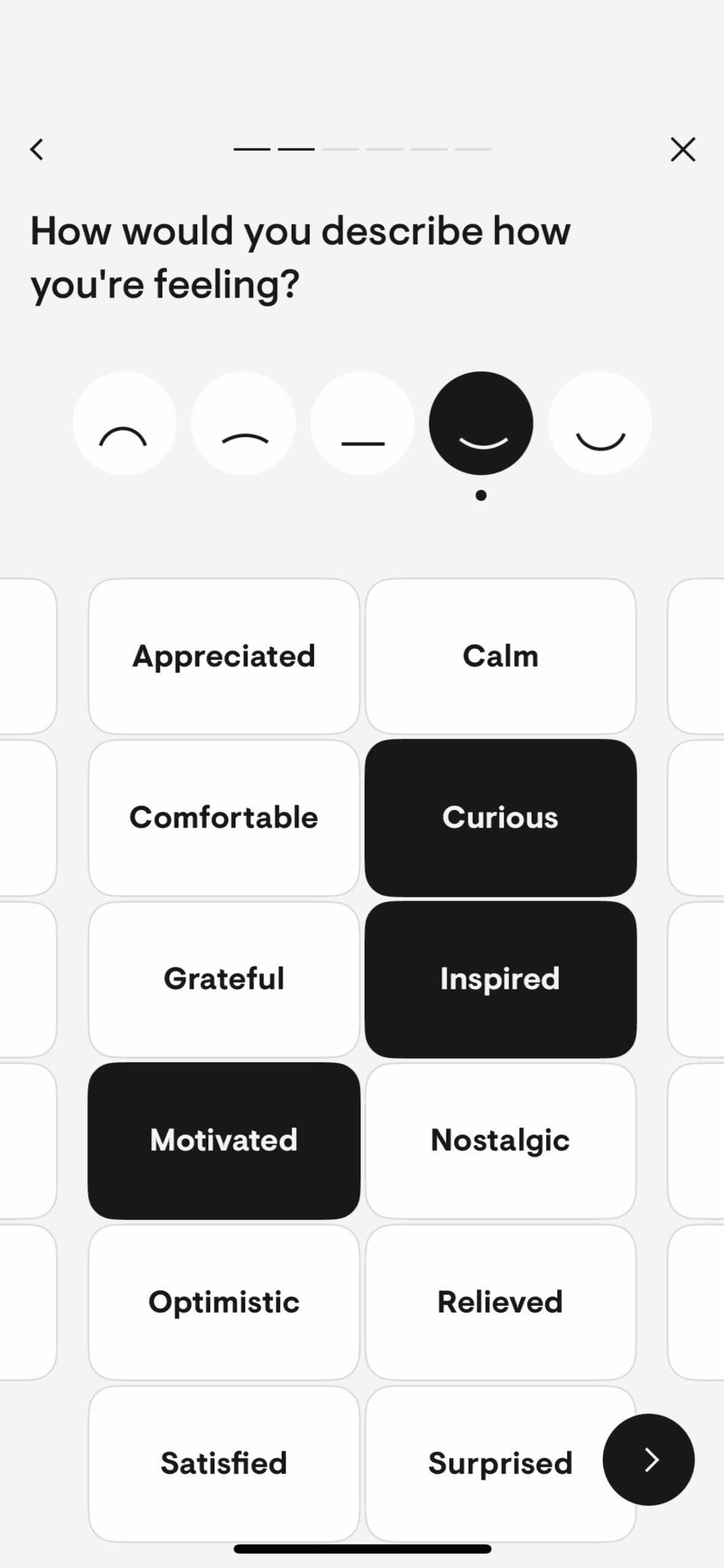
Task: Pick the neutral flat-mouth face
Action: [x=362, y=423]
